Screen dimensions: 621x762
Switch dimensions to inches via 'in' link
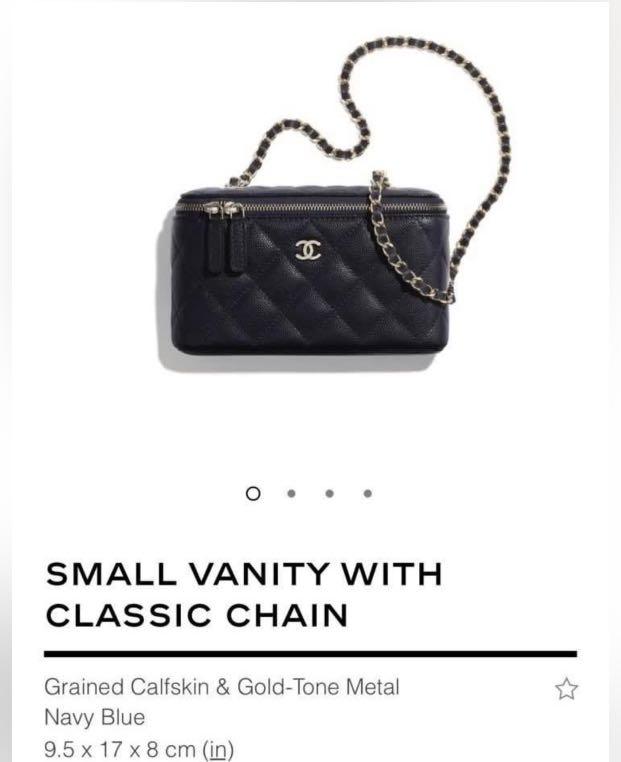coord(216,748)
